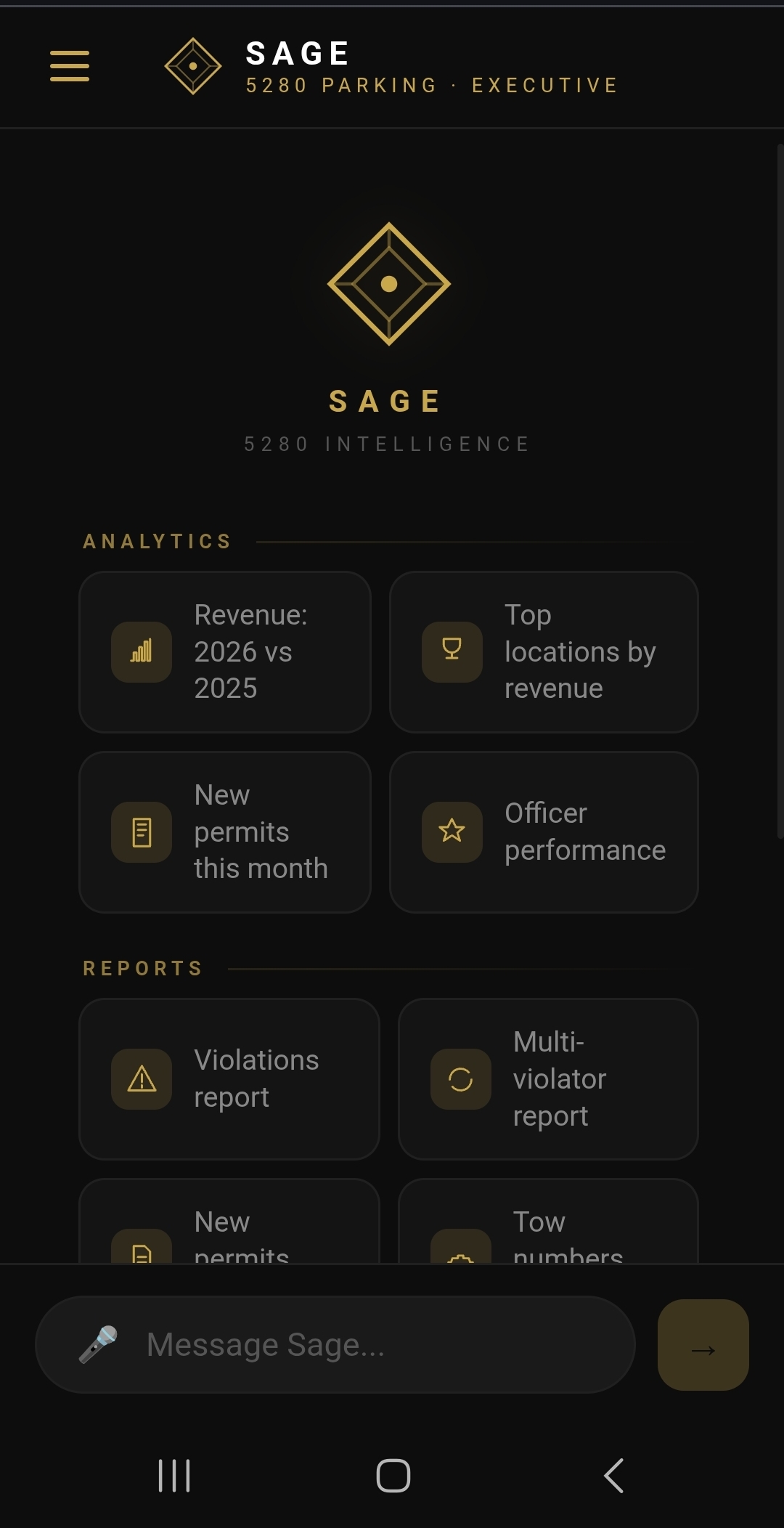Open the Violations report
This screenshot has height=1528, width=784.
[x=229, y=1080]
